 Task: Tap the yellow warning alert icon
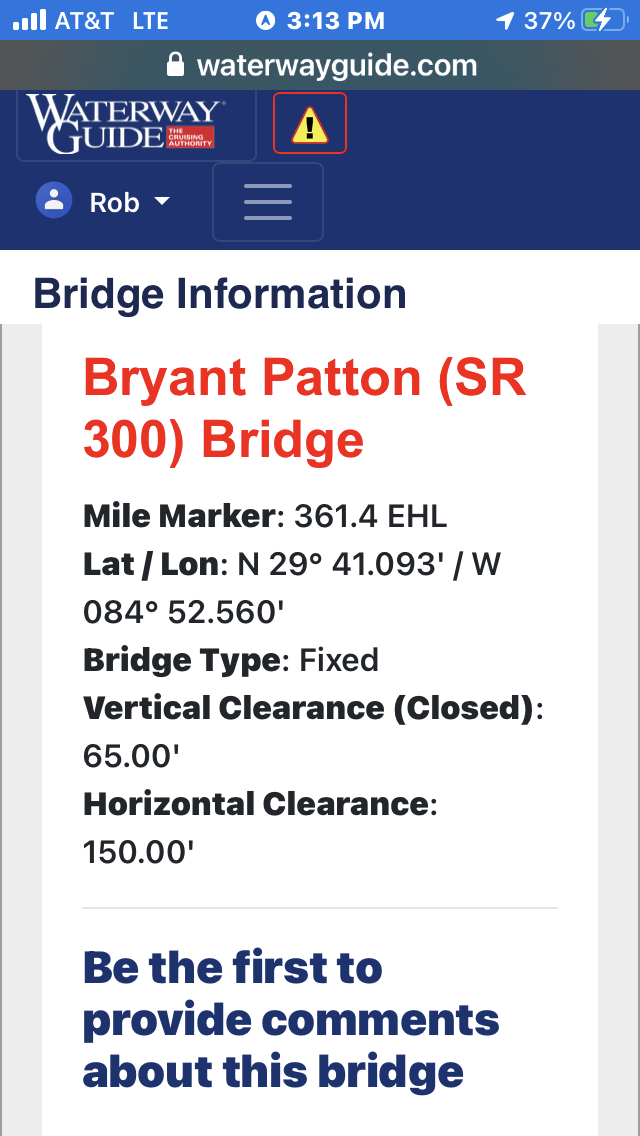click(x=309, y=123)
